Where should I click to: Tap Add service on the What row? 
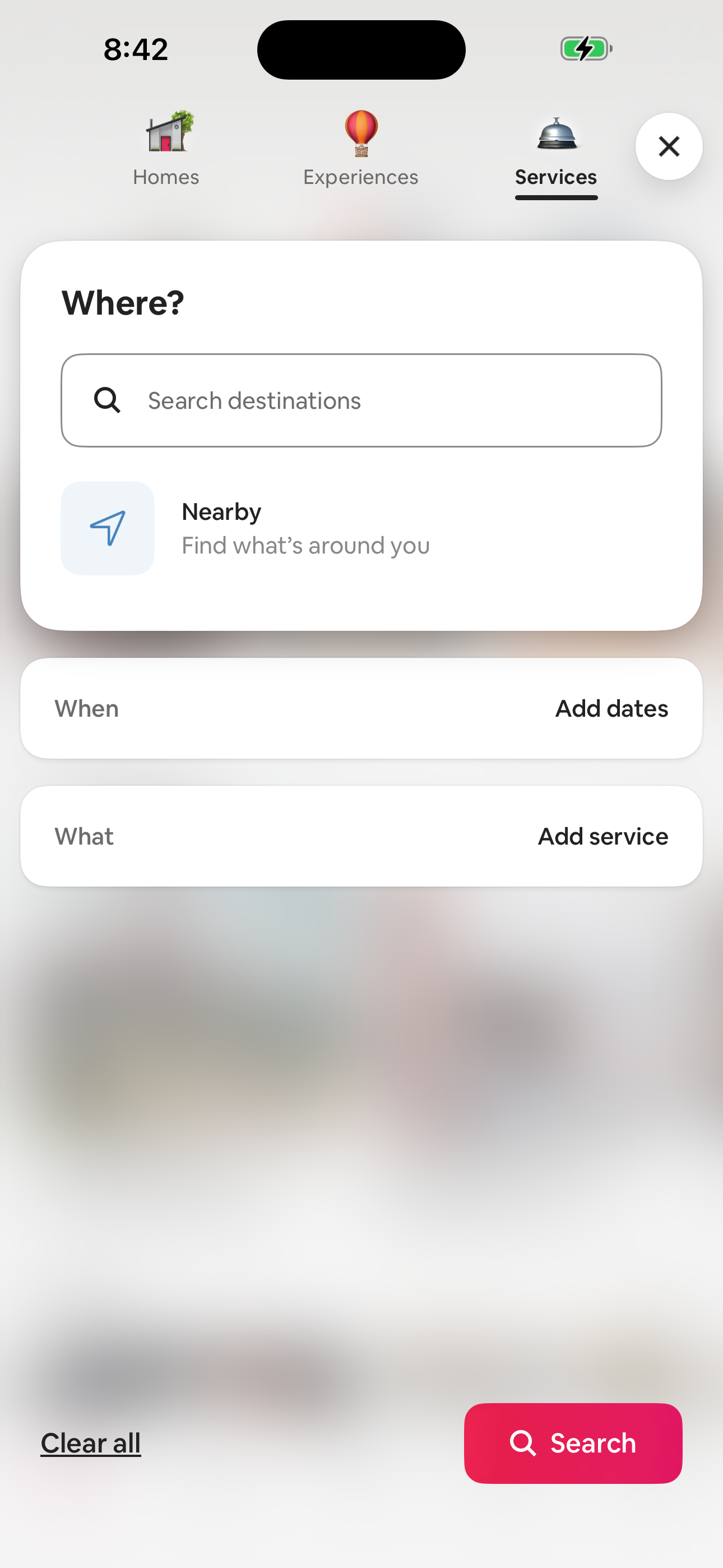[x=602, y=836]
